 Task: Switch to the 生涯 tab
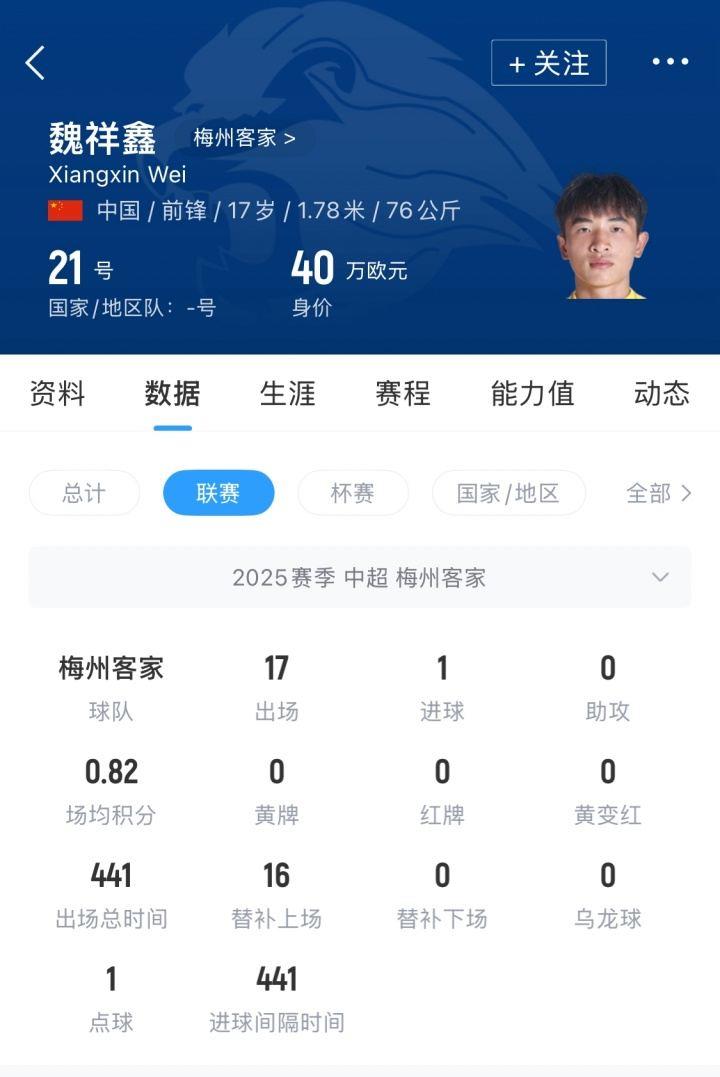pos(287,393)
